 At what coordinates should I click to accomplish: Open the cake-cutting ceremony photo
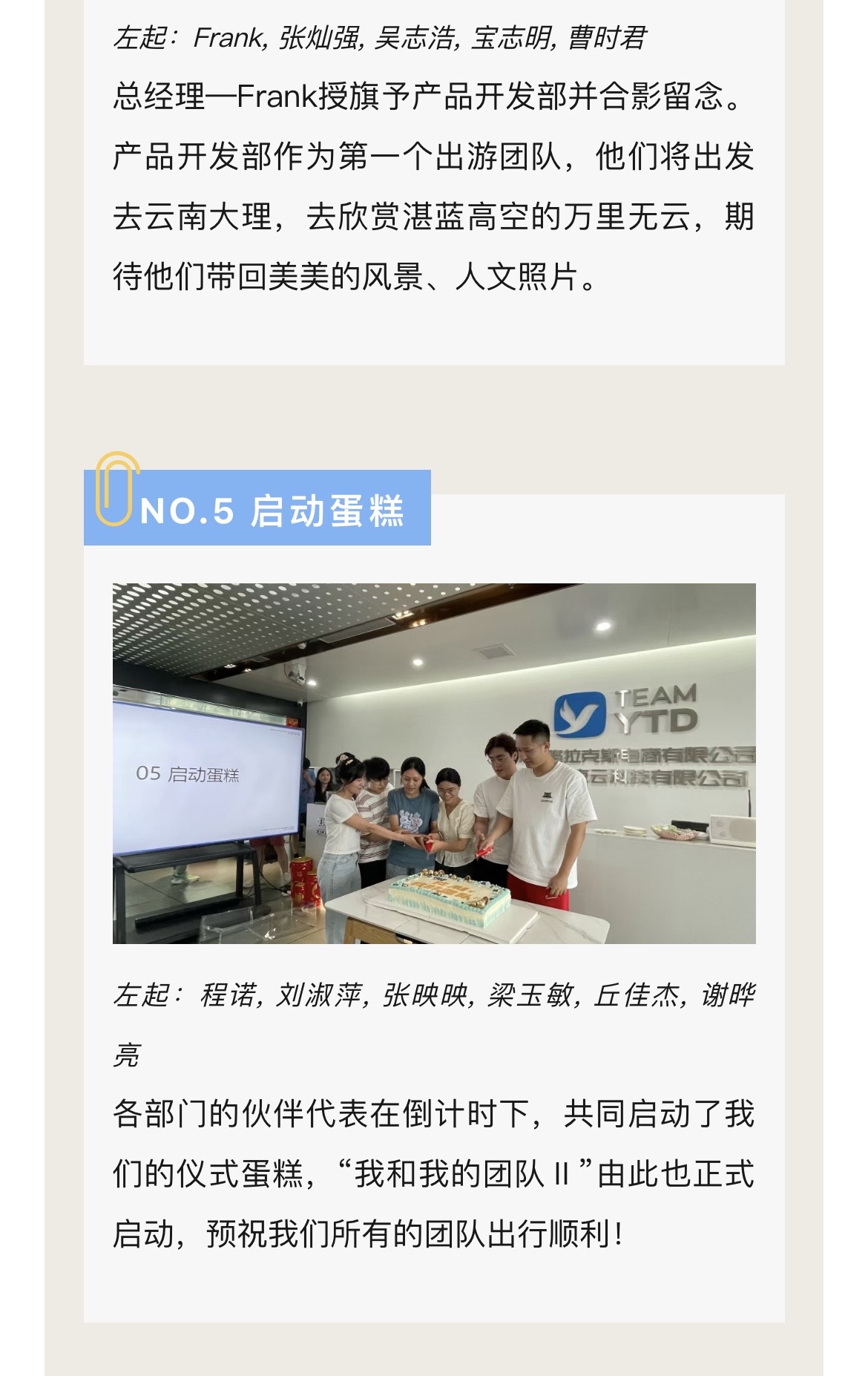coord(434,763)
